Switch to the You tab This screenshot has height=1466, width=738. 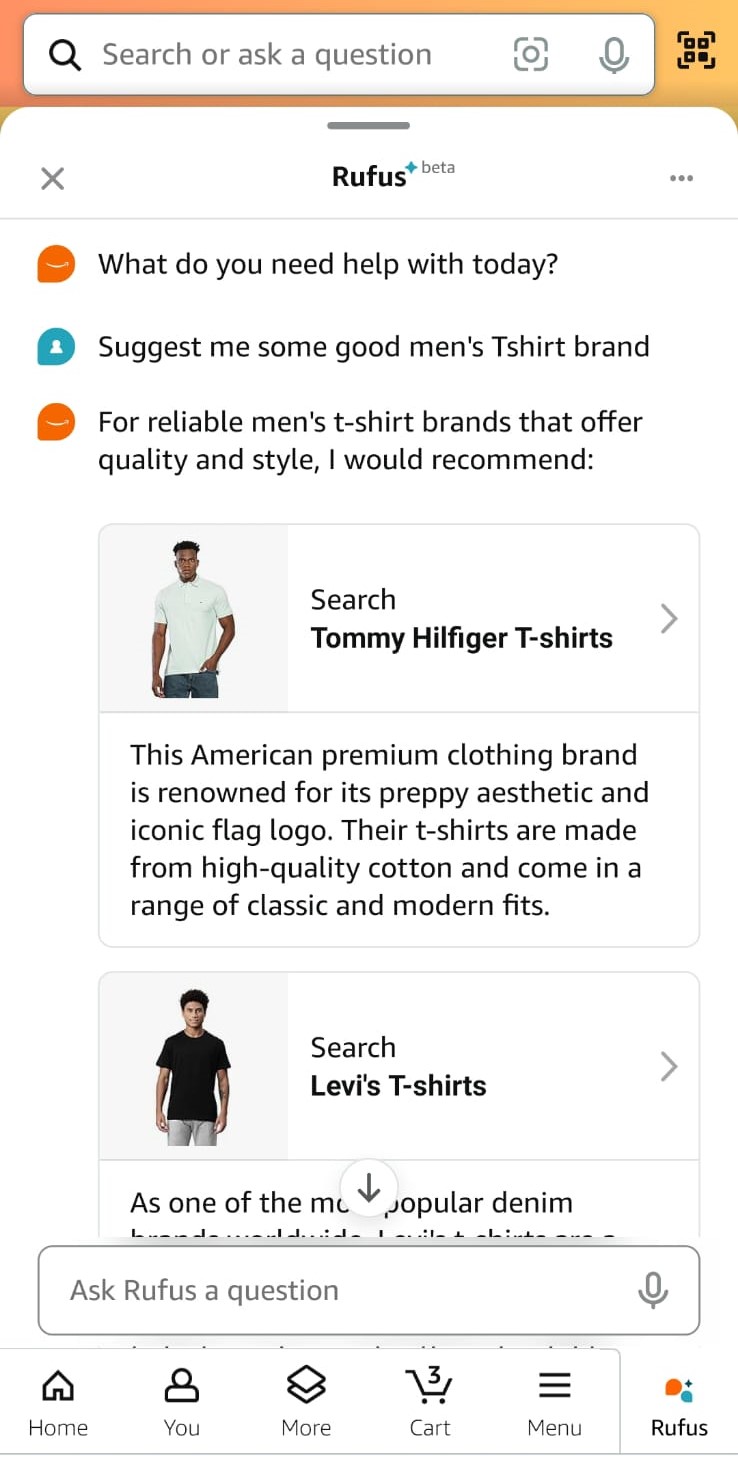[181, 1403]
